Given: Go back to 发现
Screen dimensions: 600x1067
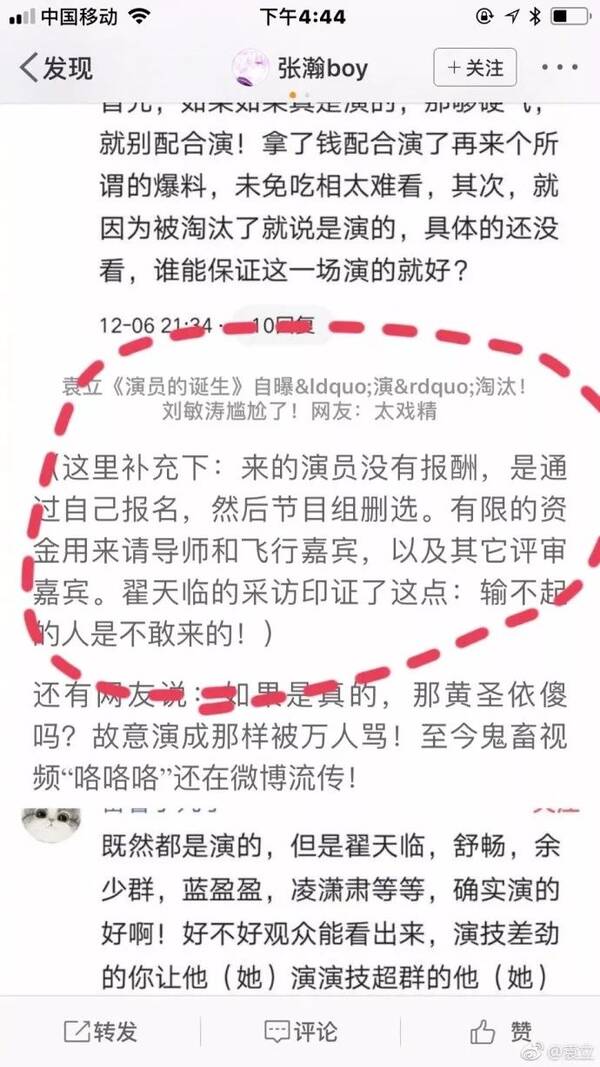Looking at the screenshot, I should click(x=57, y=68).
